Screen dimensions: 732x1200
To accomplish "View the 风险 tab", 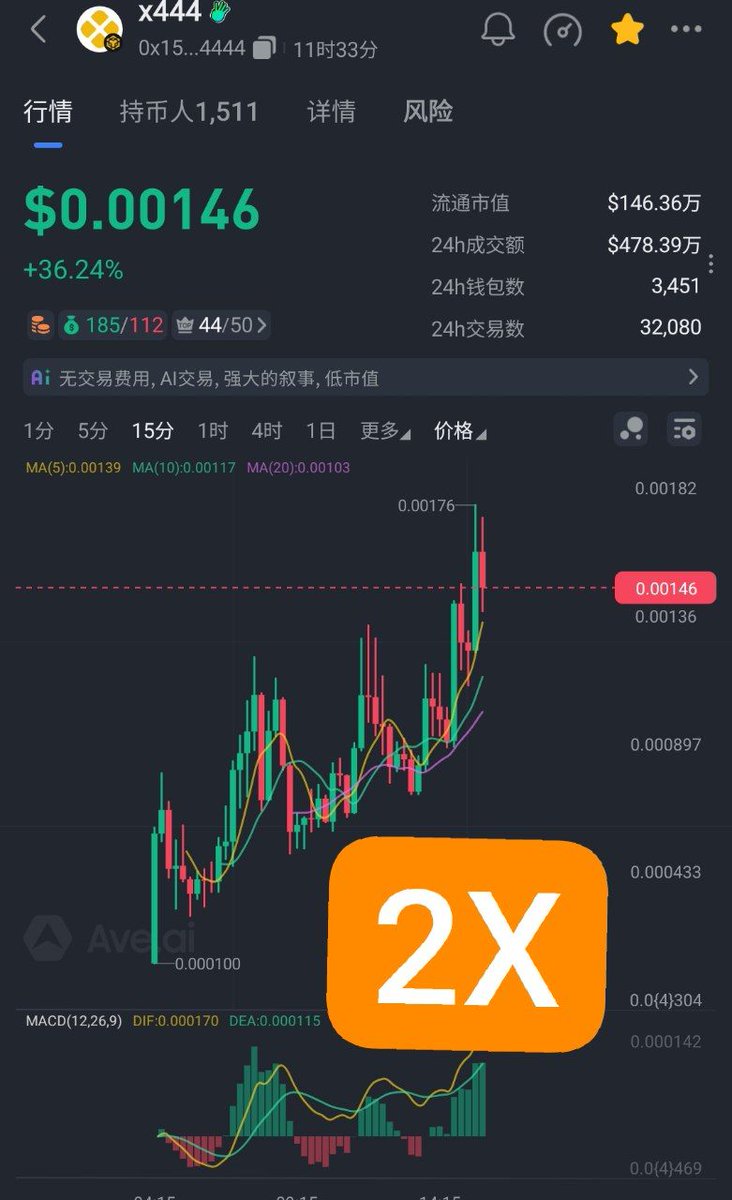I will pos(428,111).
